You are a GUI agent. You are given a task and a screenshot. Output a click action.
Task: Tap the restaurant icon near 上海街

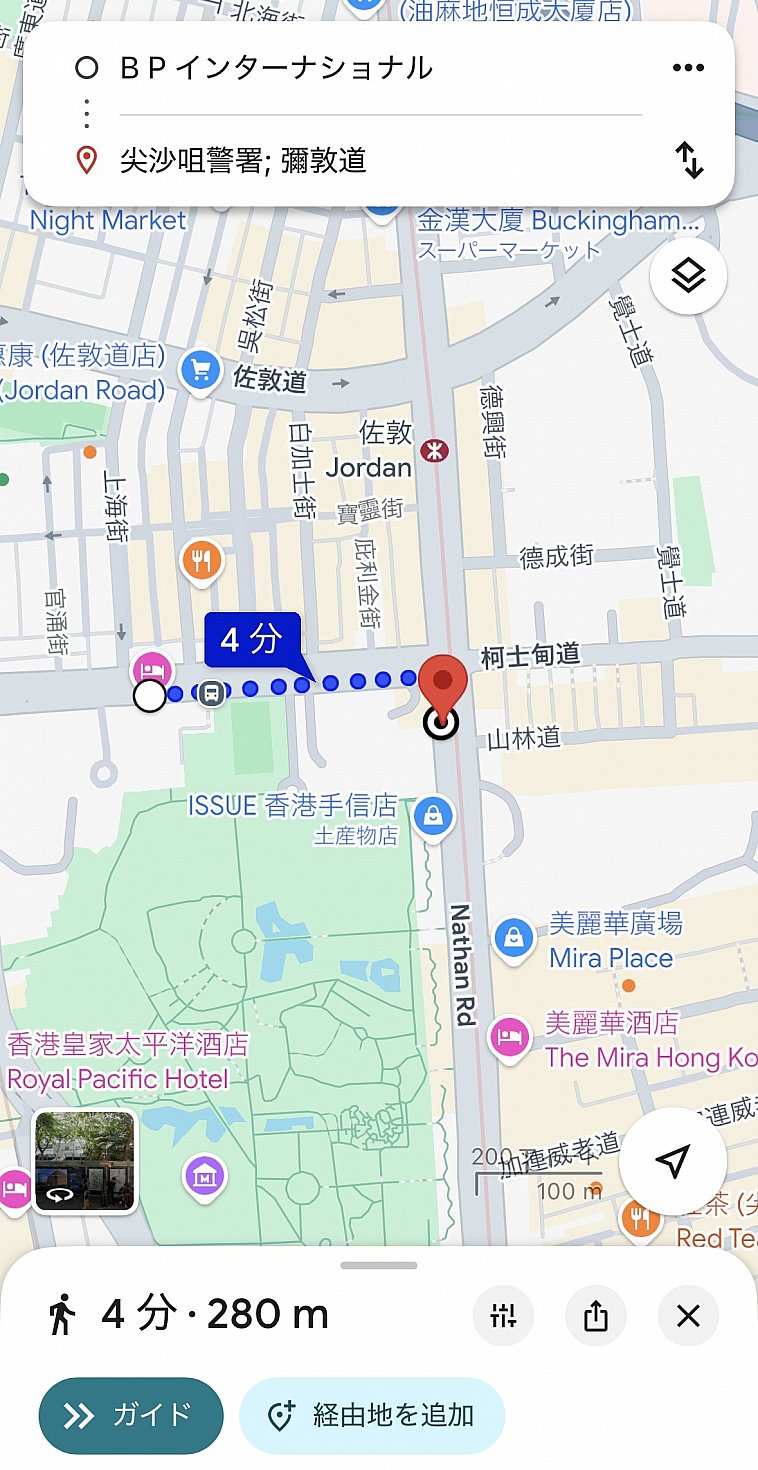201,559
